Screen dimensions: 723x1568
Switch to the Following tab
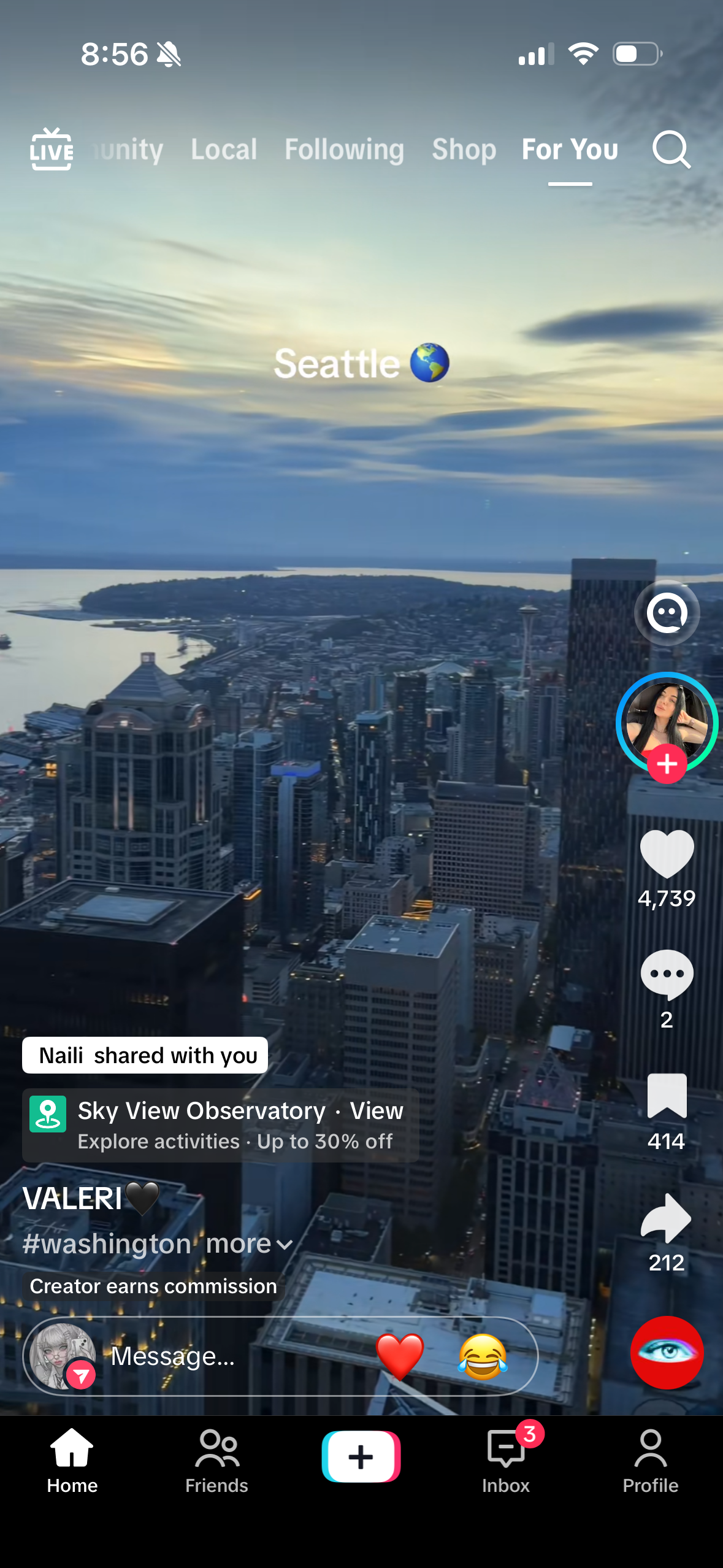[344, 150]
